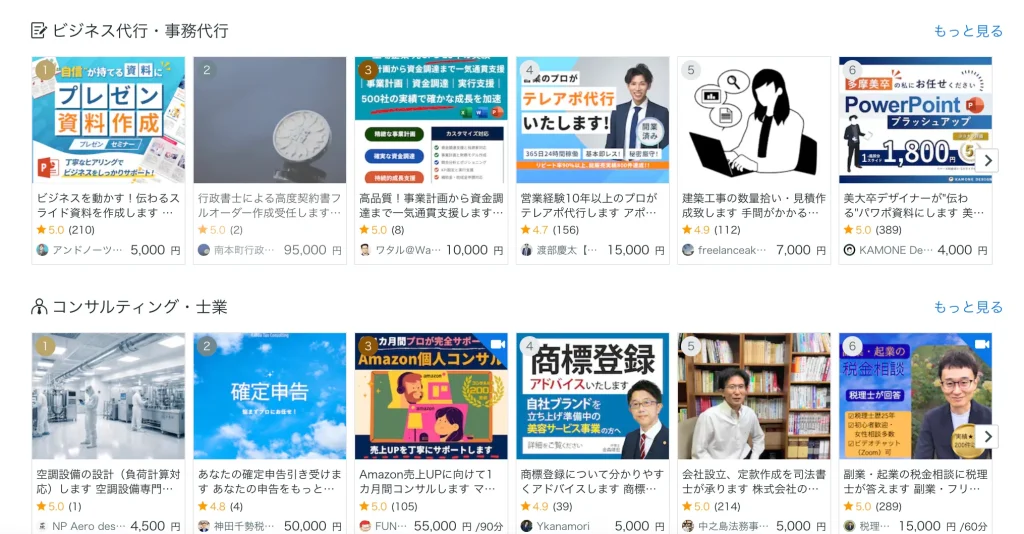Open the Amazon個人コンサル service card
Image resolution: width=1024 pixels, height=534 pixels.
click(x=431, y=396)
